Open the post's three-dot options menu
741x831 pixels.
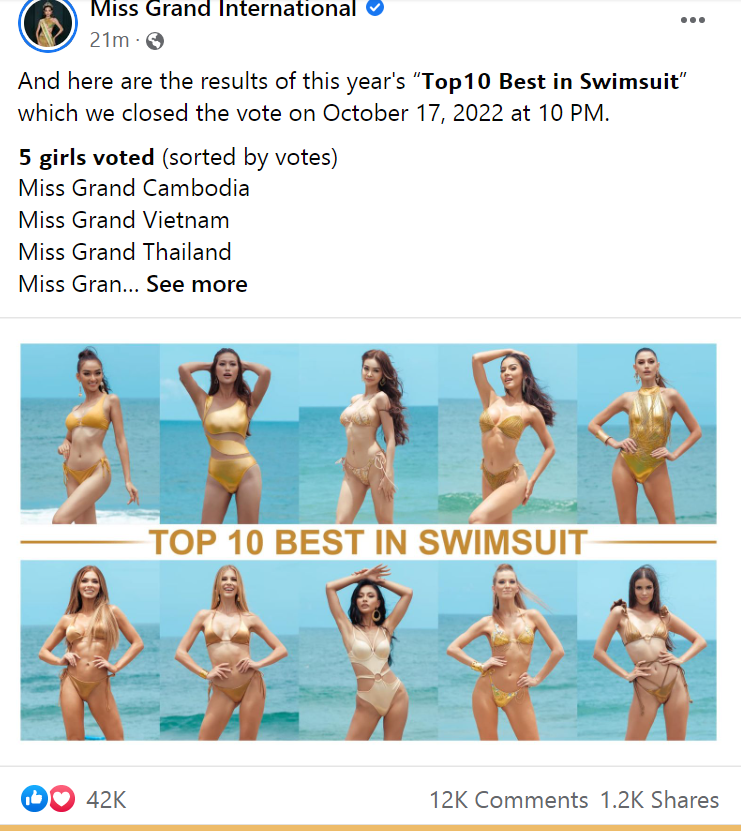pyautogui.click(x=692, y=20)
